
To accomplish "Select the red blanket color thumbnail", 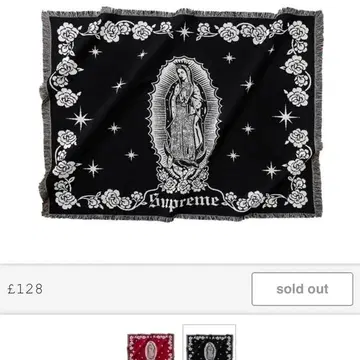I will click(151, 346).
